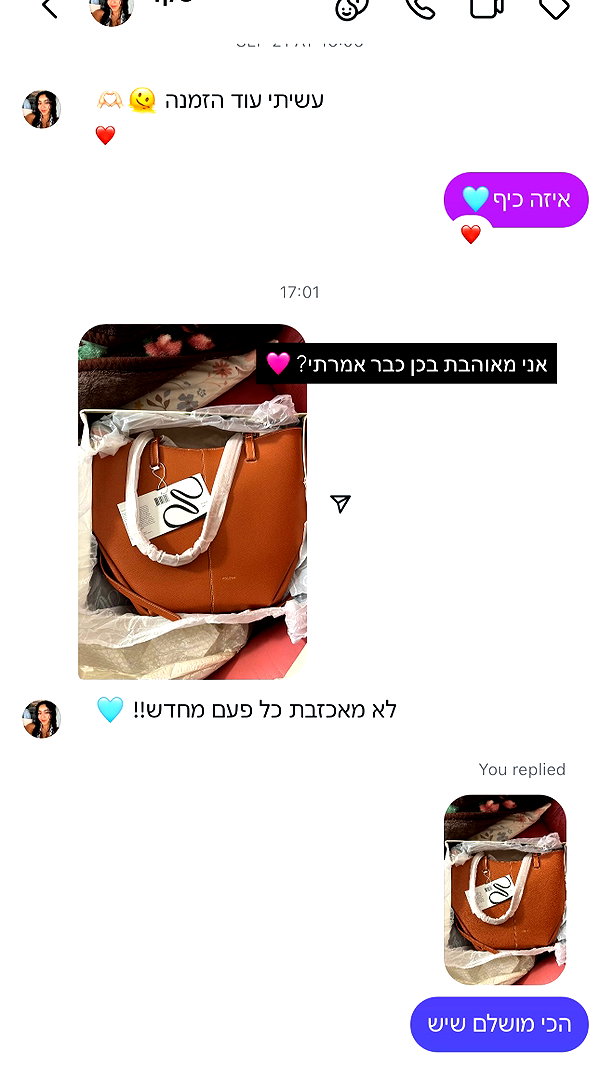Share the bag photo with the paper-plane icon
This screenshot has width=600, height=1067.
341,503
